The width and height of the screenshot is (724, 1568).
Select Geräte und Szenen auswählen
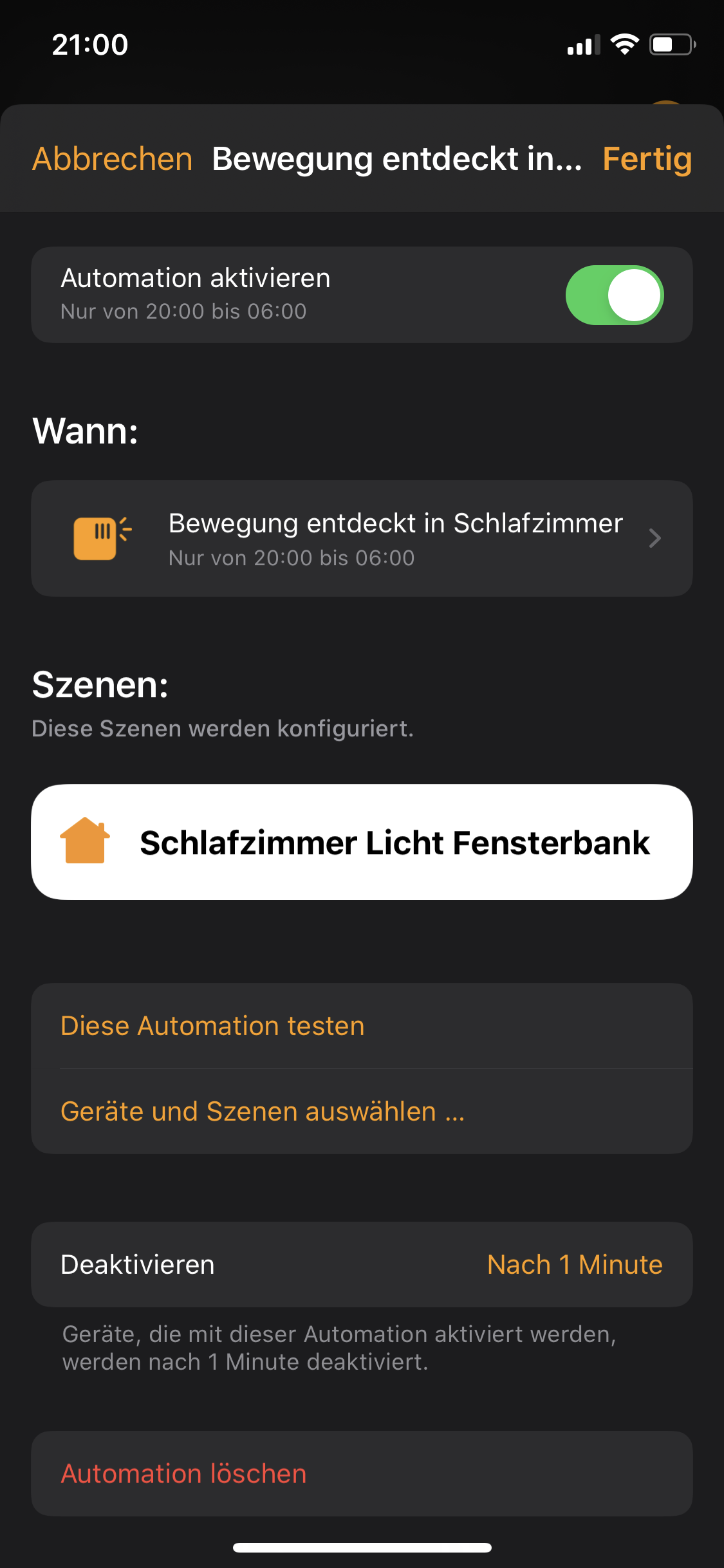click(x=262, y=1112)
